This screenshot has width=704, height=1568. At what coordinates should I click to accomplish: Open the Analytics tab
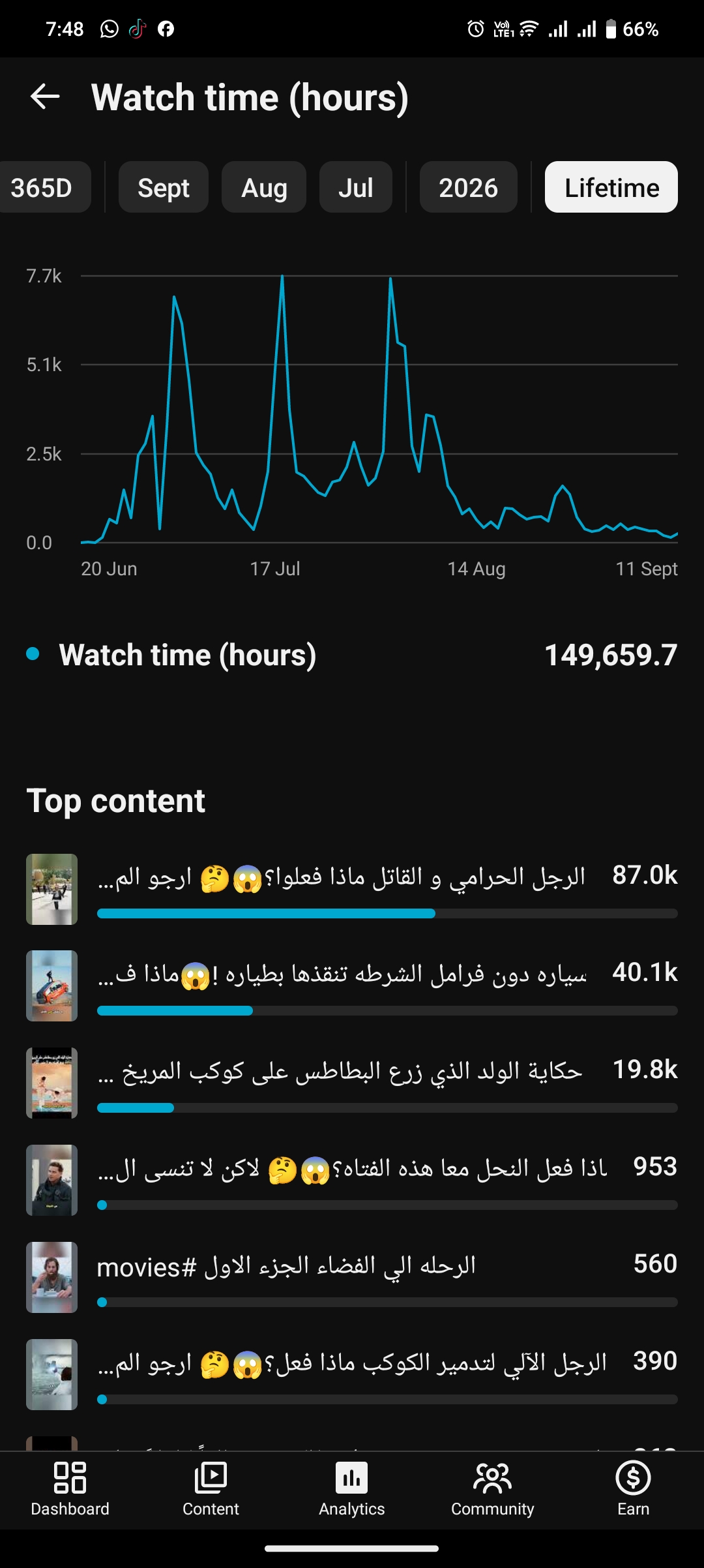tap(352, 1490)
